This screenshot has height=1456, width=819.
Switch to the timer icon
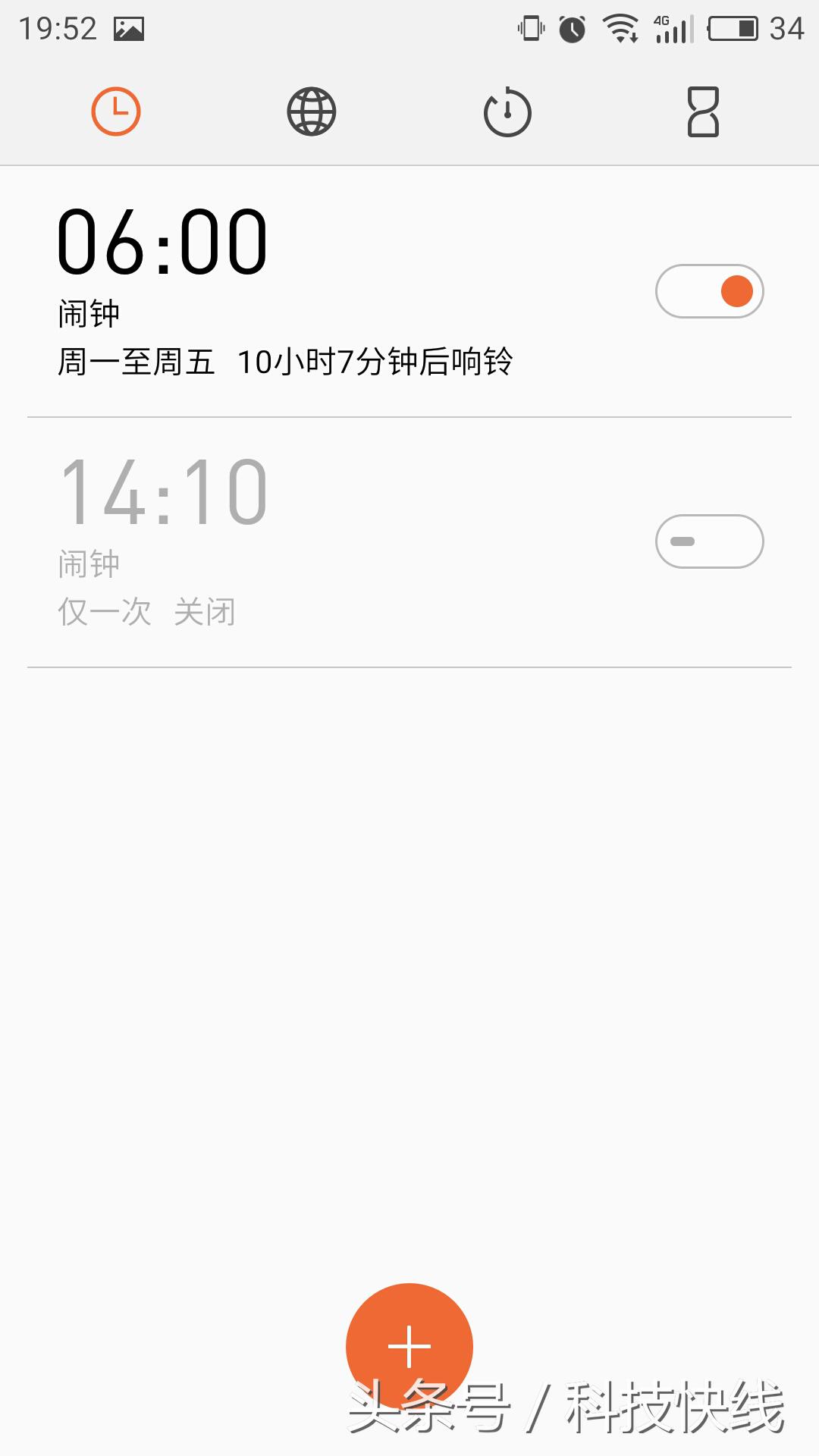click(507, 111)
